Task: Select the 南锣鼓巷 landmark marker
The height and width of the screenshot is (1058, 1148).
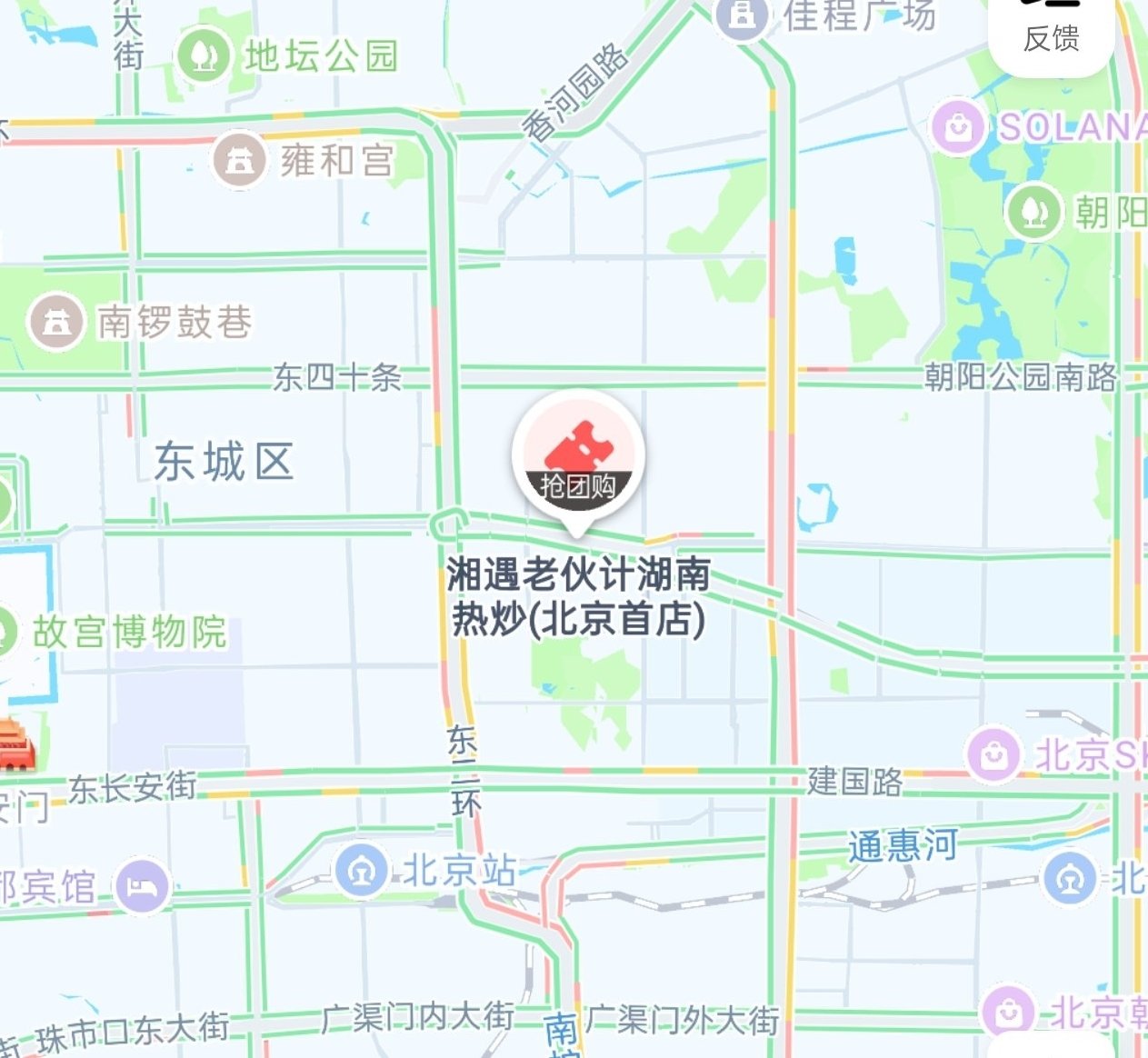Action: tap(56, 321)
